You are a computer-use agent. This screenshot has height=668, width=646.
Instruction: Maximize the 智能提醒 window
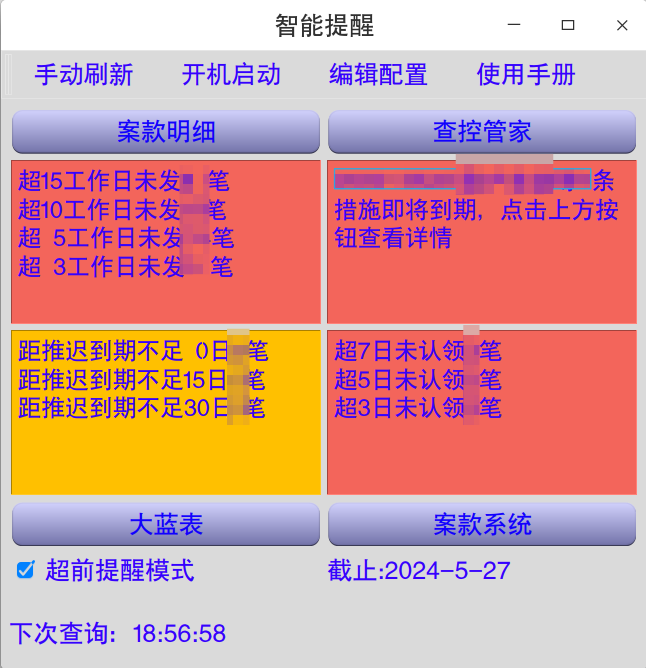tap(568, 25)
